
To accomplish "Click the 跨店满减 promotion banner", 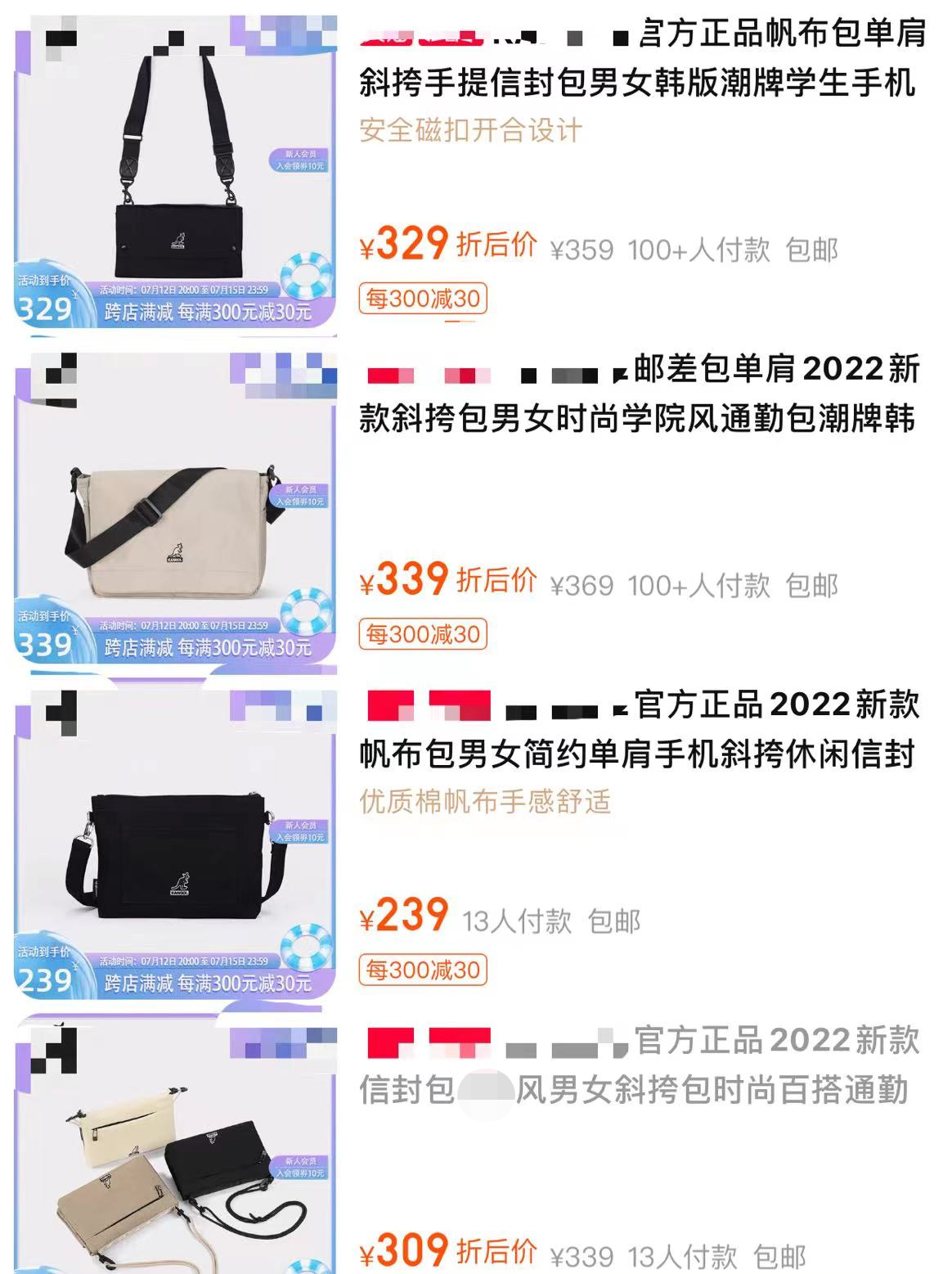I will [204, 309].
